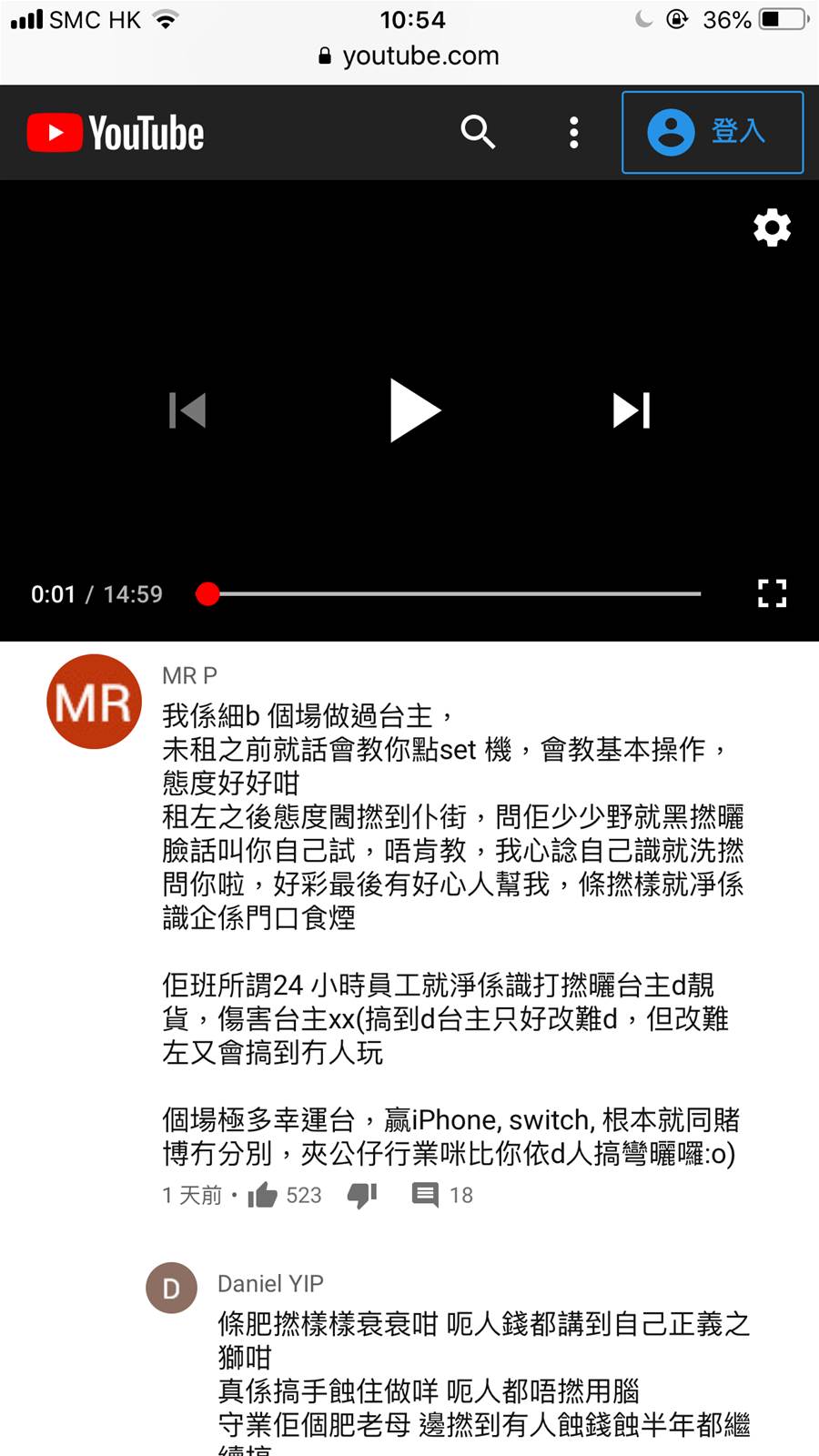
Task: Tap the youtube.com address bar
Action: [409, 56]
